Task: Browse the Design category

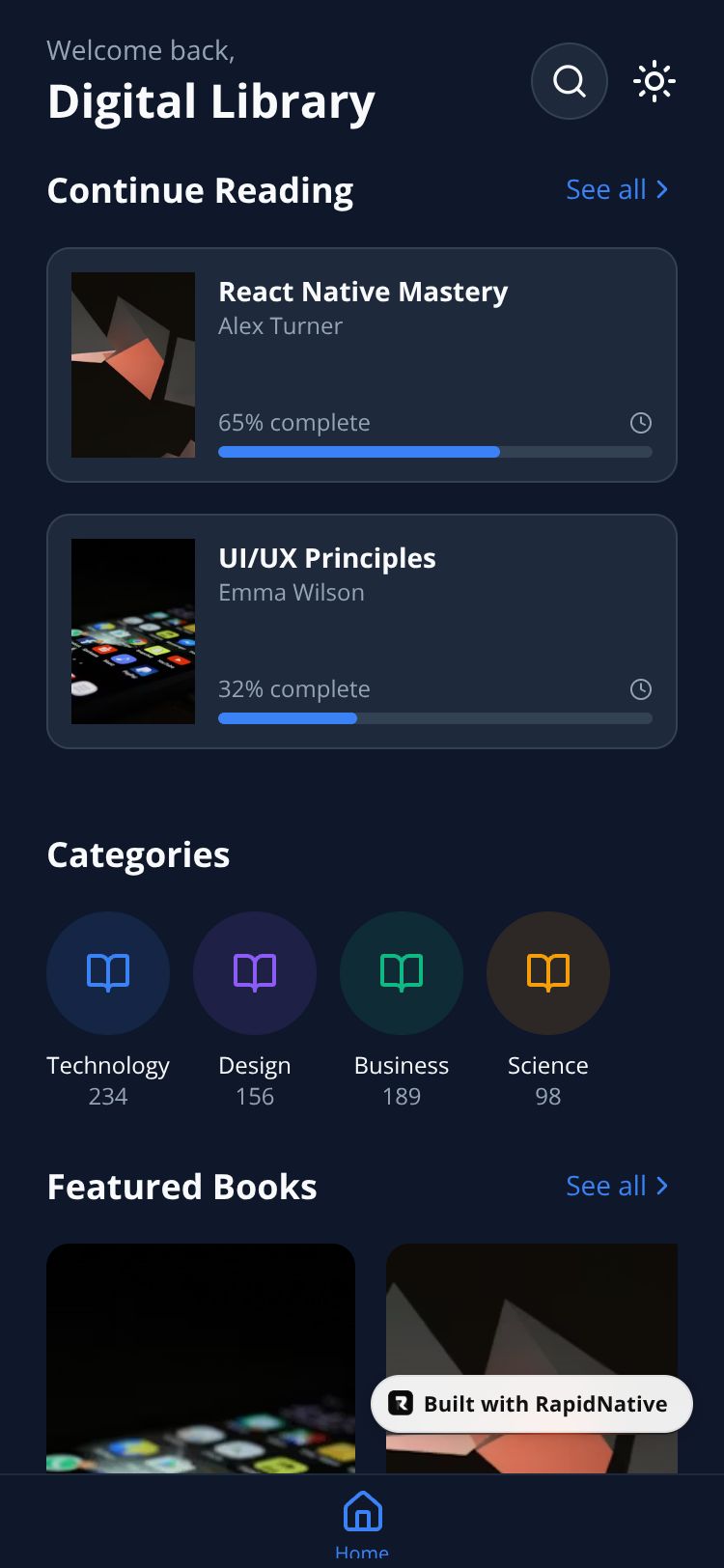Action: point(255,973)
